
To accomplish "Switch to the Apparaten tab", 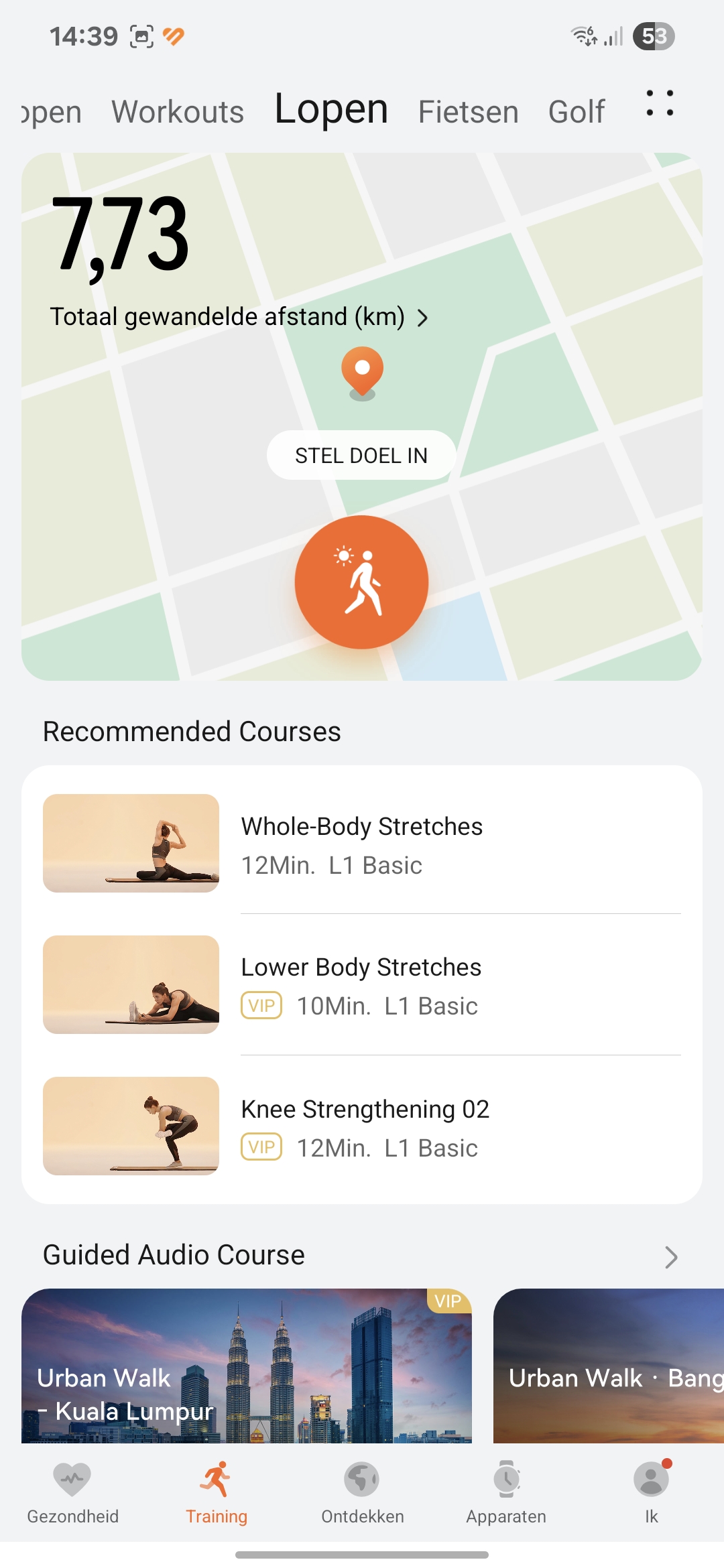I will tap(506, 1493).
